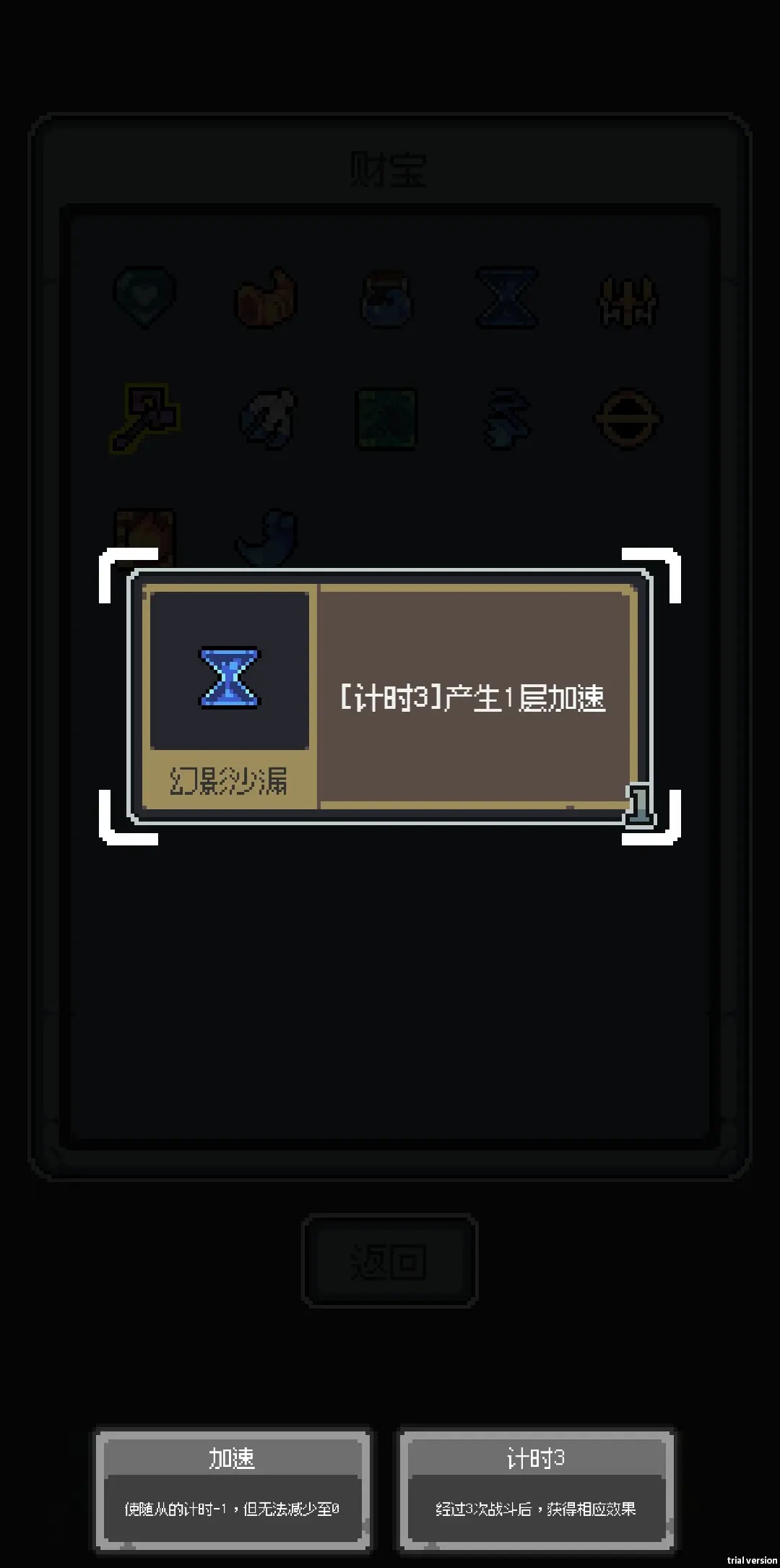The height and width of the screenshot is (1568, 780).
Task: Tap the 加速 keyword explanation box
Action: (233, 1490)
